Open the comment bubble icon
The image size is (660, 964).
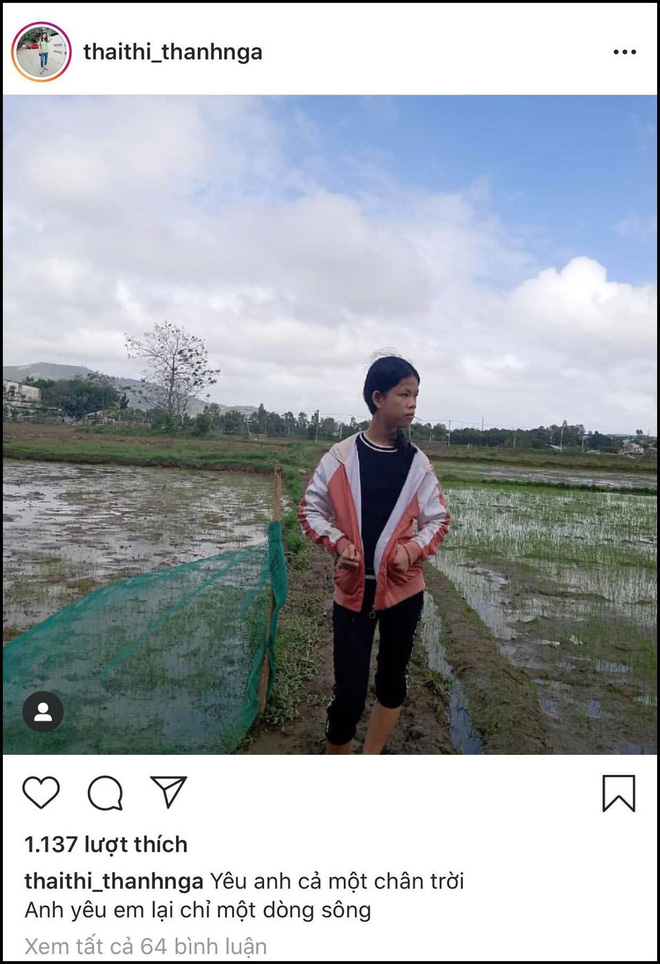click(105, 793)
